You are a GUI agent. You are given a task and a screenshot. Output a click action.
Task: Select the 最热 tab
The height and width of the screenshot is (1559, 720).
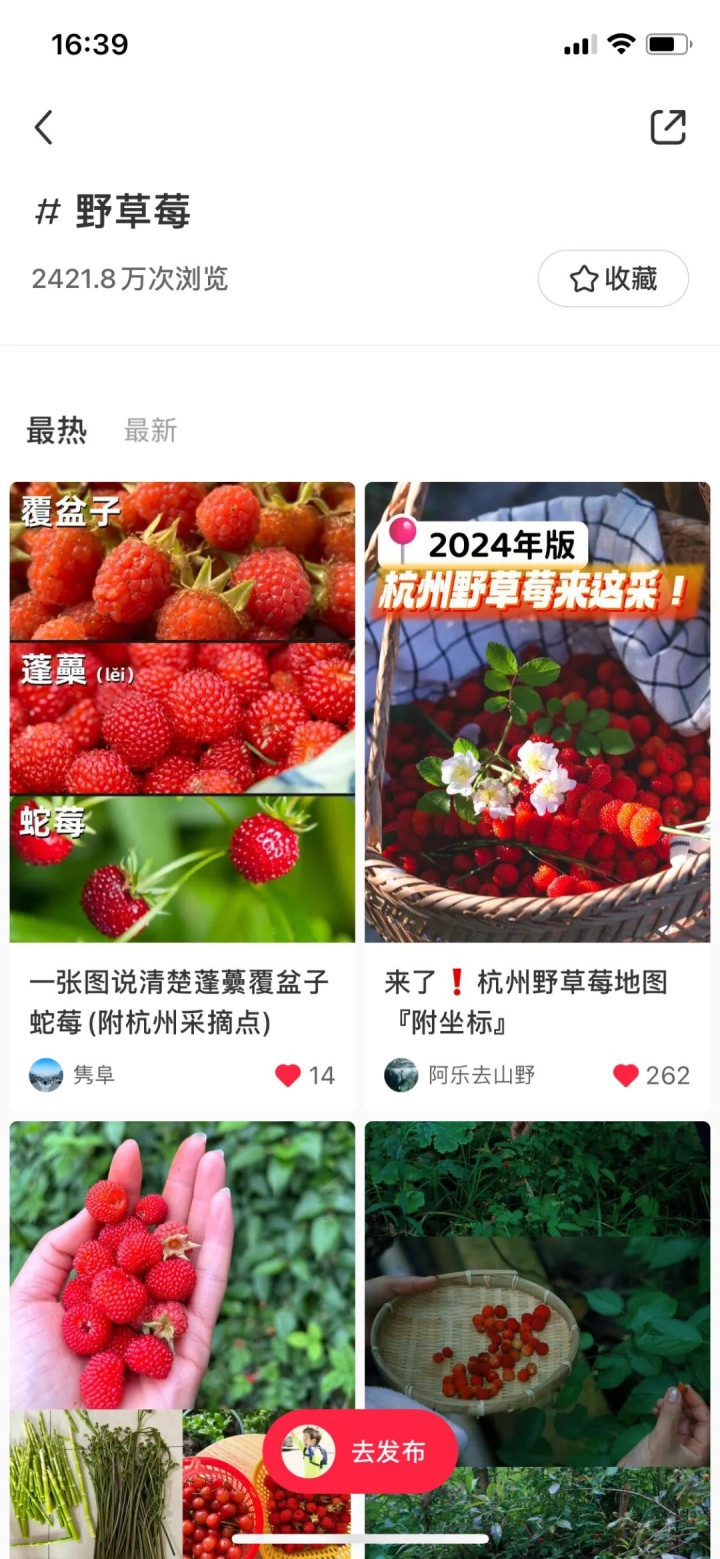click(56, 431)
